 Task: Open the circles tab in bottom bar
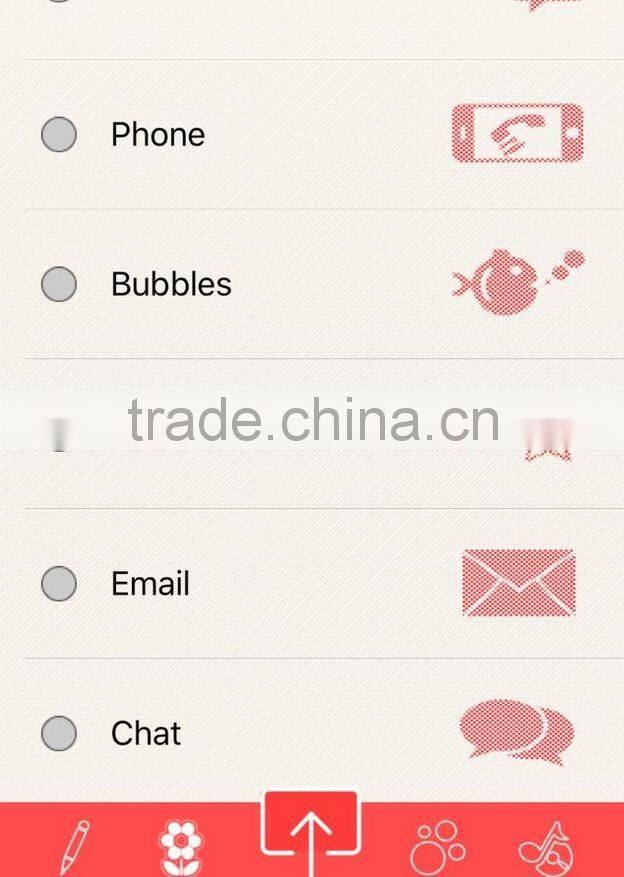click(x=437, y=848)
